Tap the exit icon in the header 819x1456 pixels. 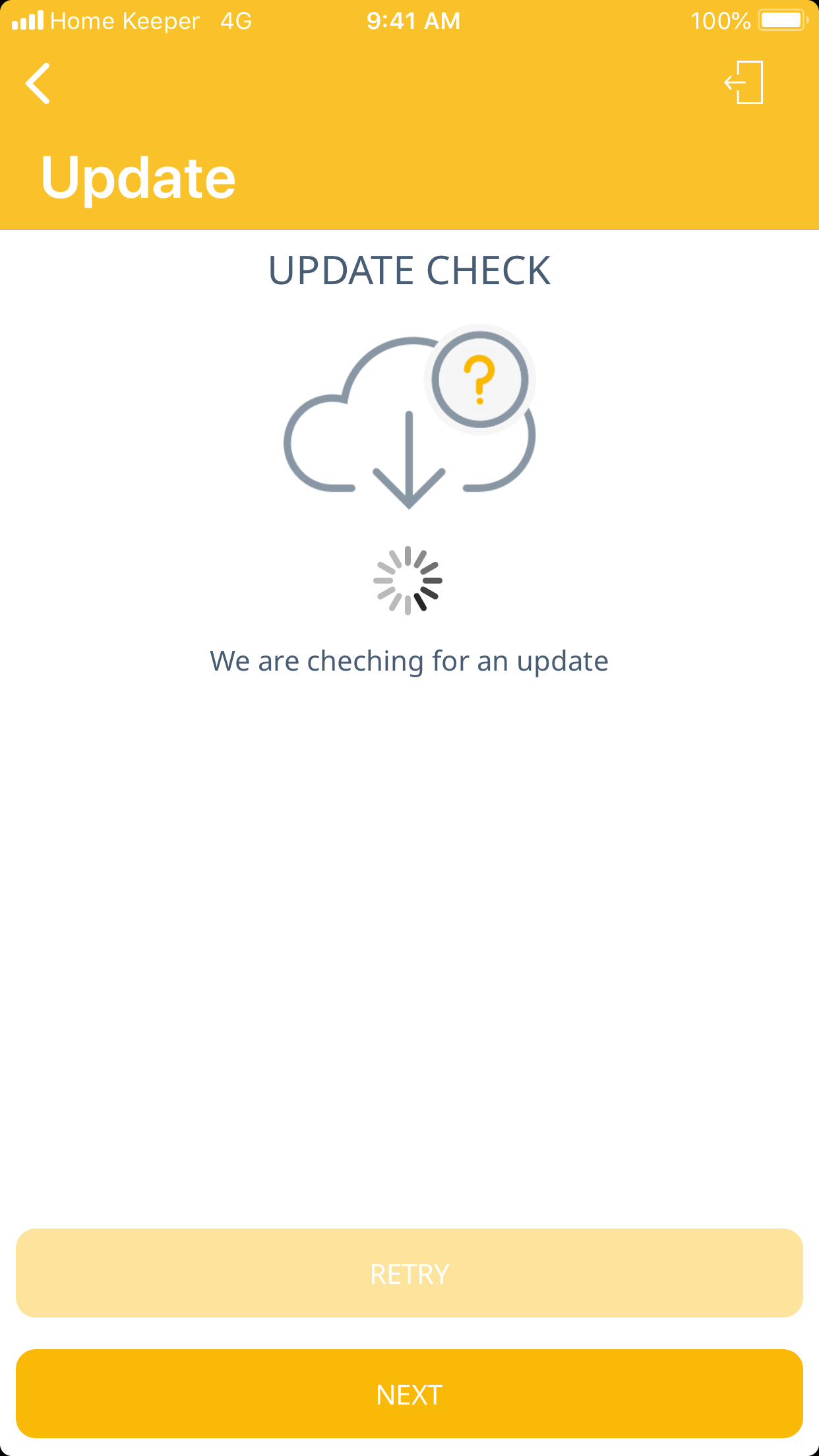pyautogui.click(x=744, y=82)
